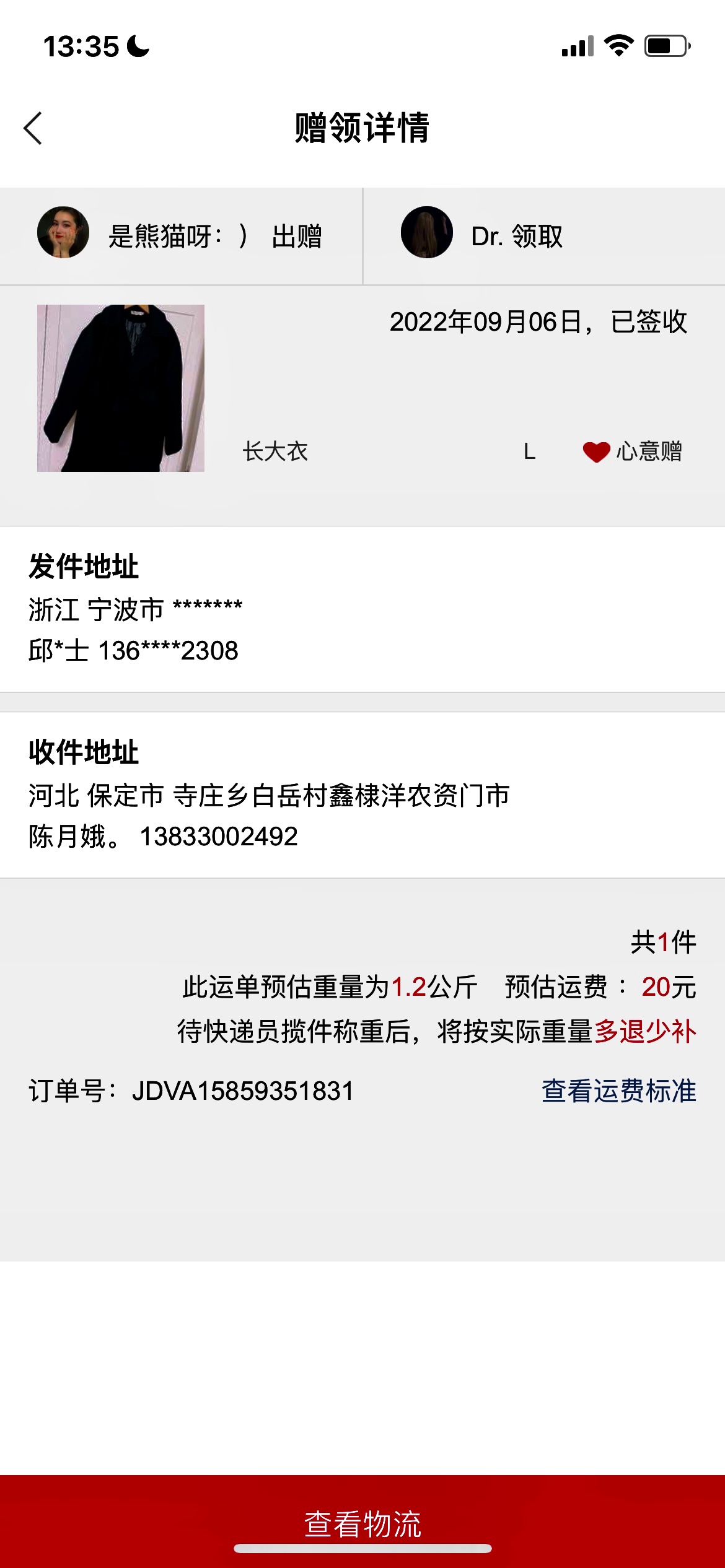Open Dr. receiver's profile avatar
725x1568 pixels.
point(427,232)
